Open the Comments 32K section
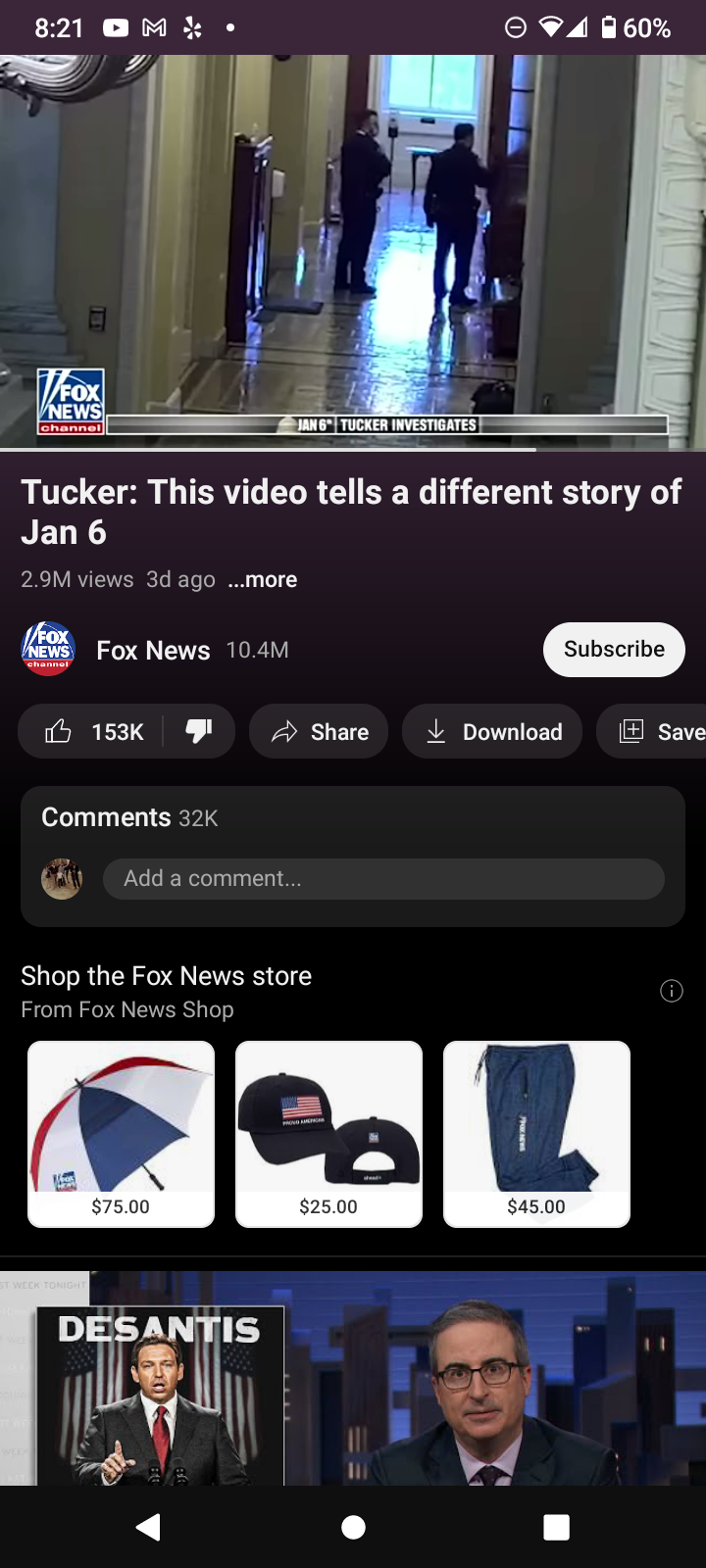 coord(129,817)
